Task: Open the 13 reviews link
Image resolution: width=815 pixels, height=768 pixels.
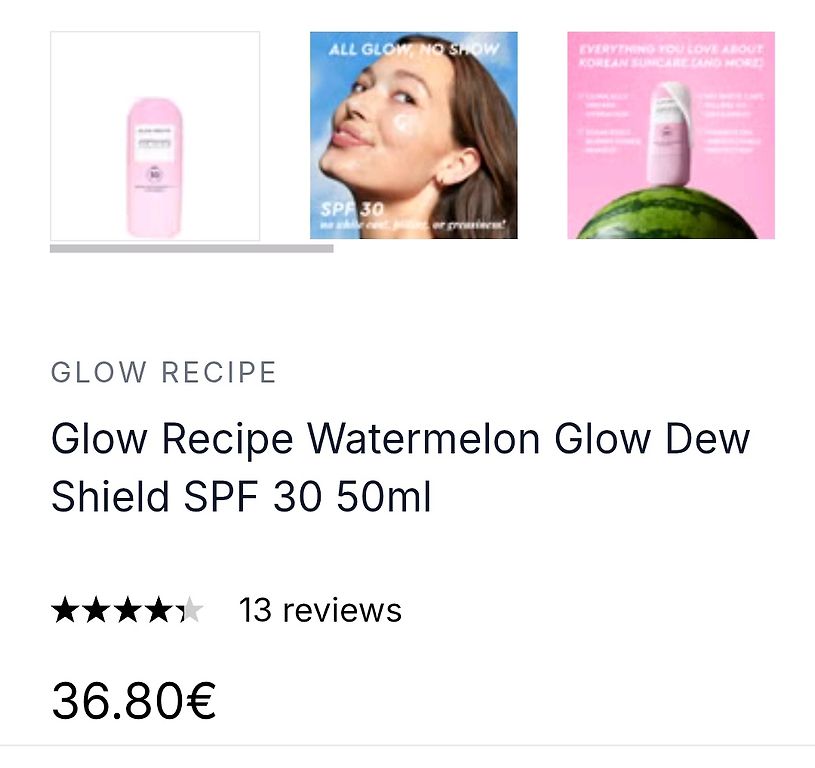Action: [320, 610]
